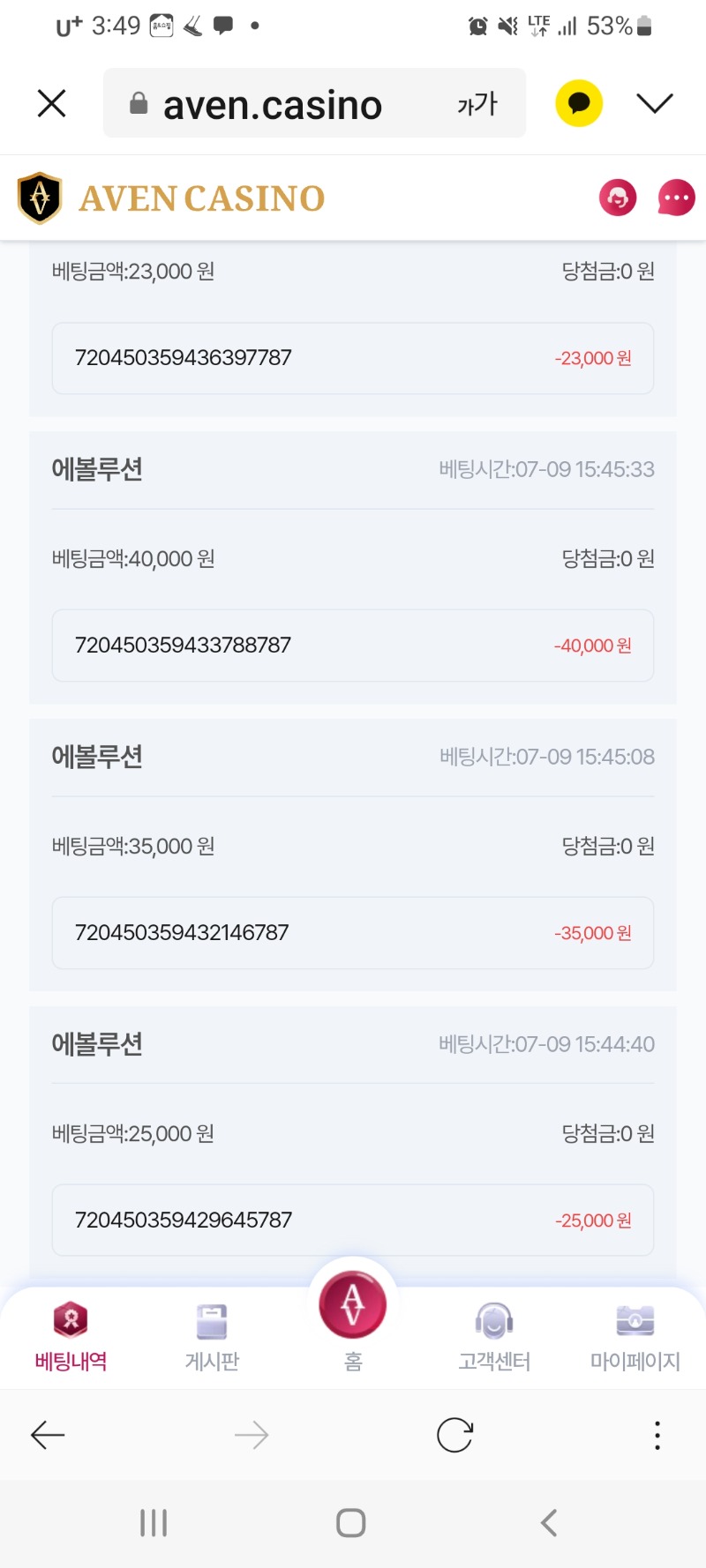Switch to the 마이페이지 tab
The image size is (706, 1568).
pyautogui.click(x=635, y=1337)
